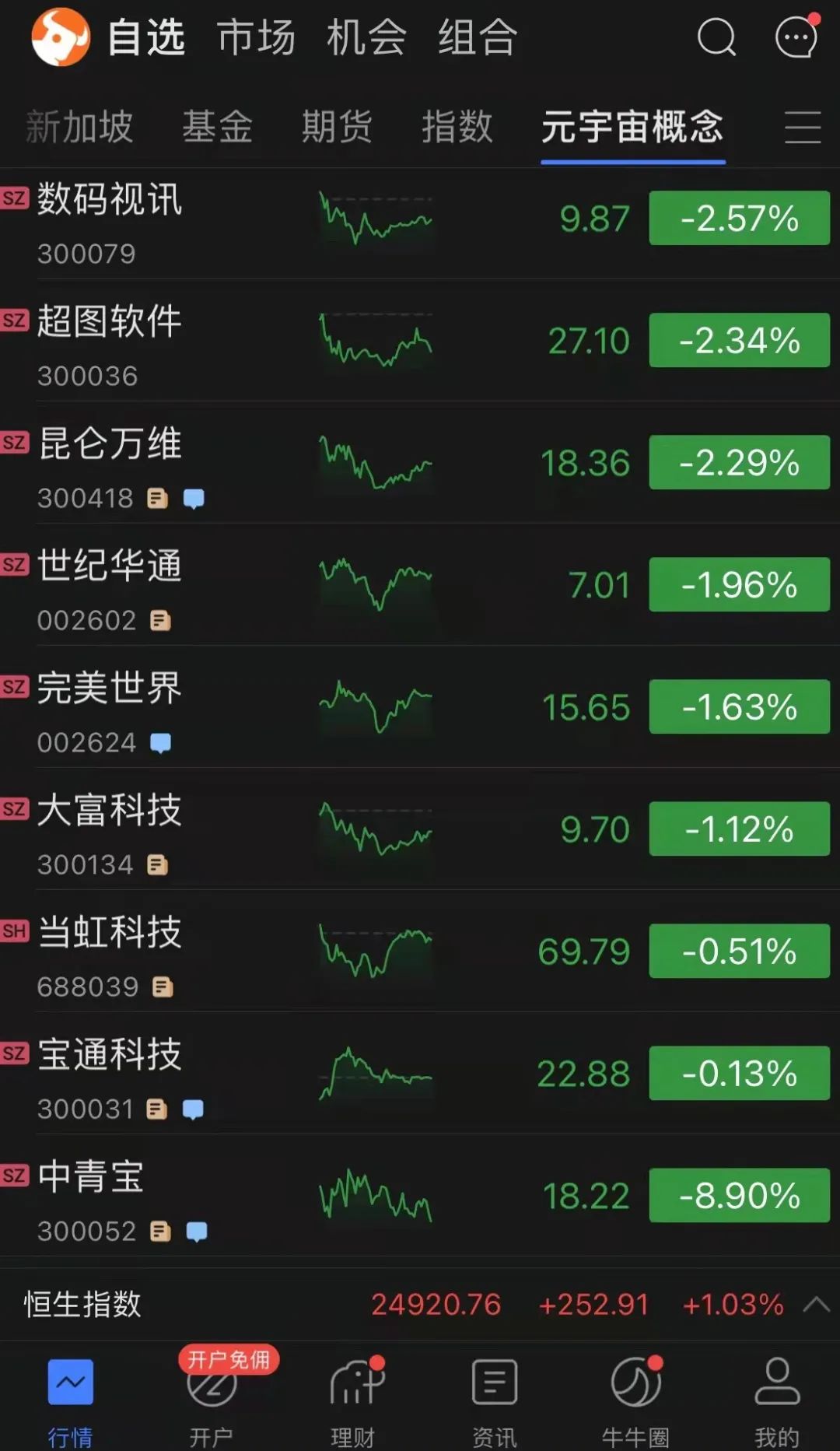This screenshot has width=840, height=1451.
Task: Switch to the 指数 tab
Action: tap(457, 128)
